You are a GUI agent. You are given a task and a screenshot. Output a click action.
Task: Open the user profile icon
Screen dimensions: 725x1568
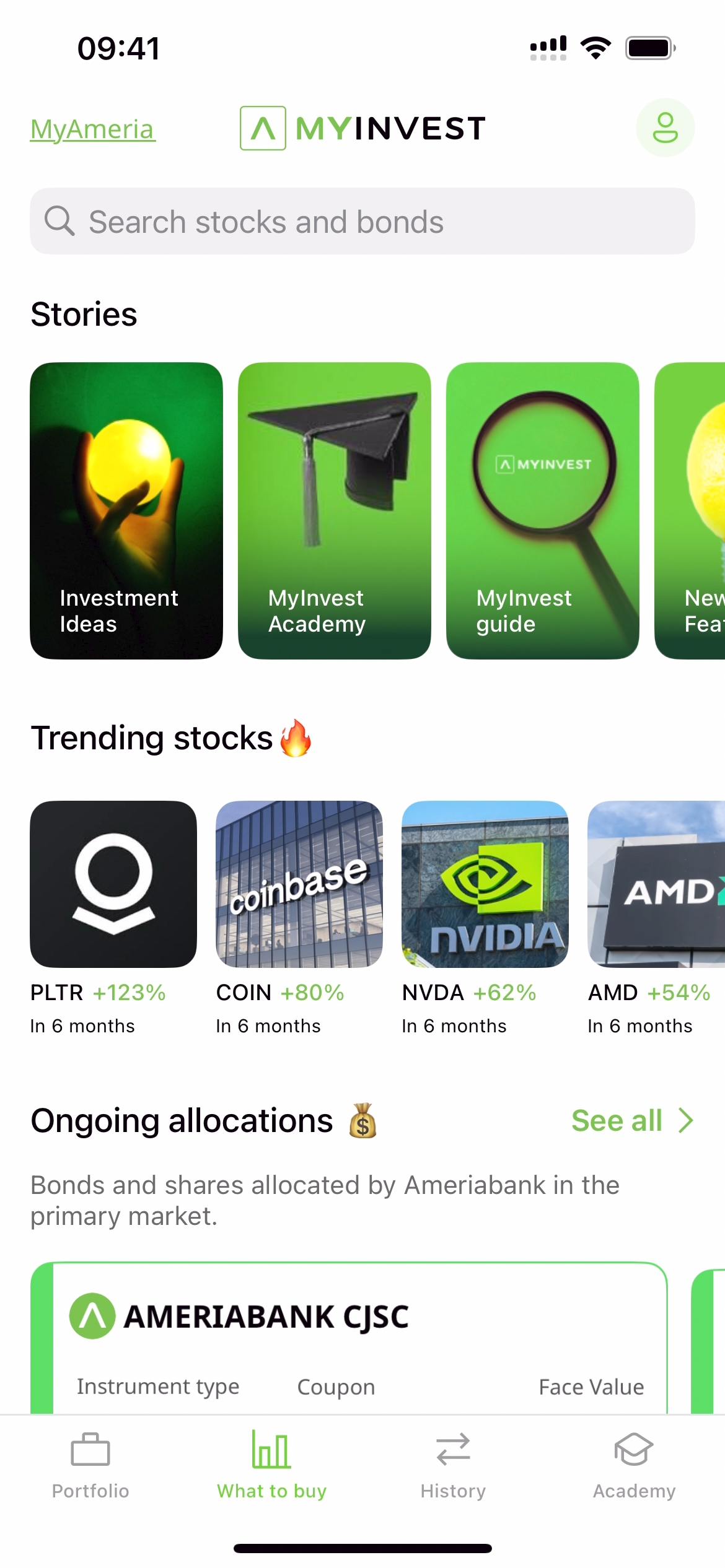coord(665,128)
